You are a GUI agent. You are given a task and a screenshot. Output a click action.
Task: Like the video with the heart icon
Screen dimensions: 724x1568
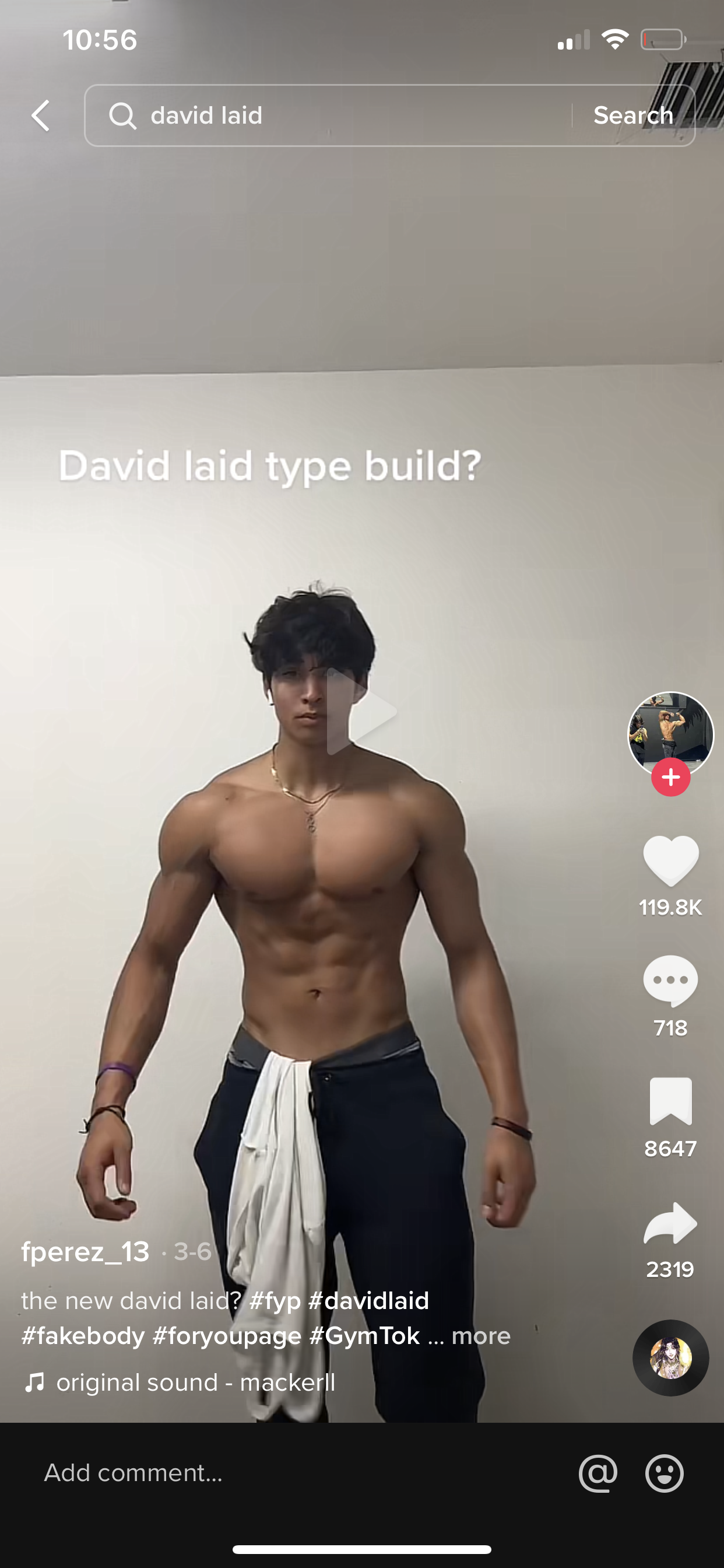[x=670, y=860]
